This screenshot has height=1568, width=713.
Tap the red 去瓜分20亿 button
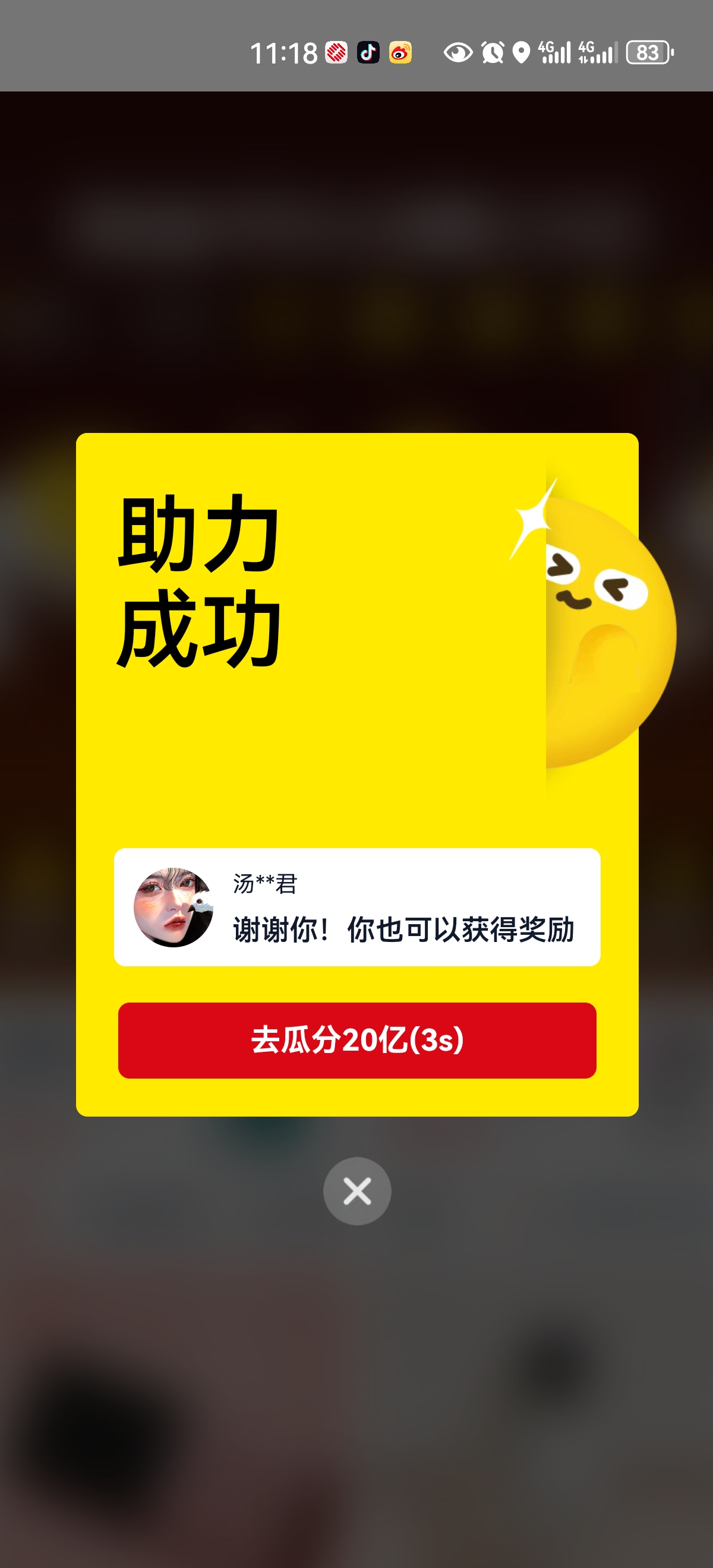click(x=357, y=1039)
